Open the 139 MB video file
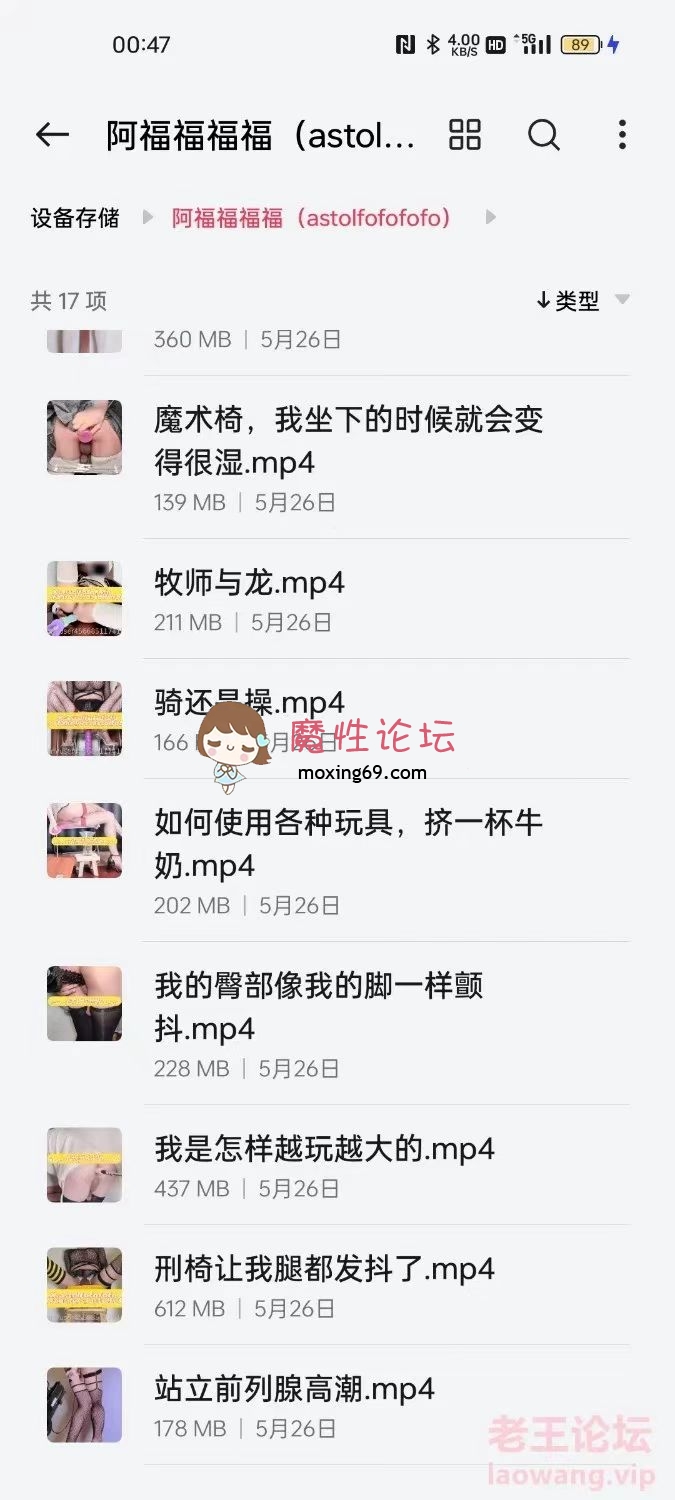The width and height of the screenshot is (675, 1500). (x=348, y=440)
